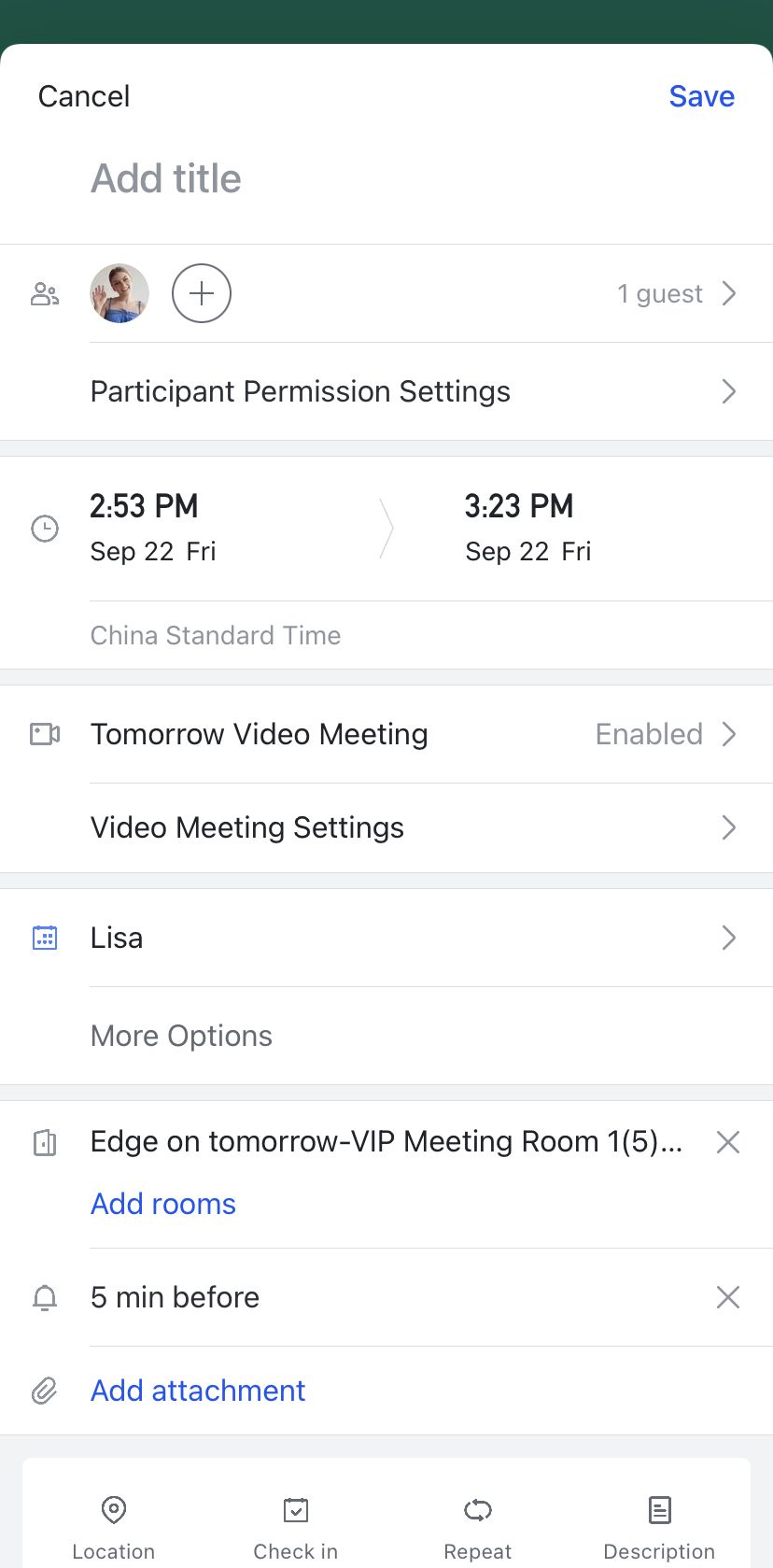
Task: Open the Check in icon
Action: [295, 1509]
